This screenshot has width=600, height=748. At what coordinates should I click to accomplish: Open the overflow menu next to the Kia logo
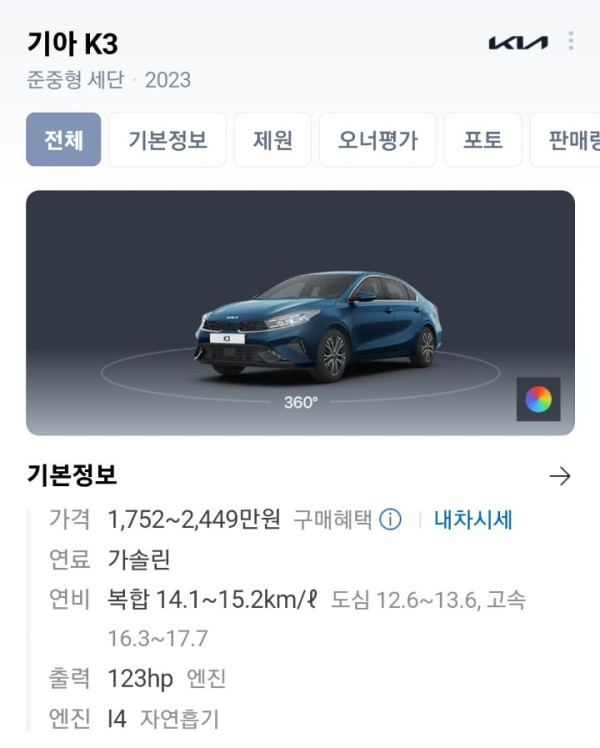pyautogui.click(x=571, y=41)
